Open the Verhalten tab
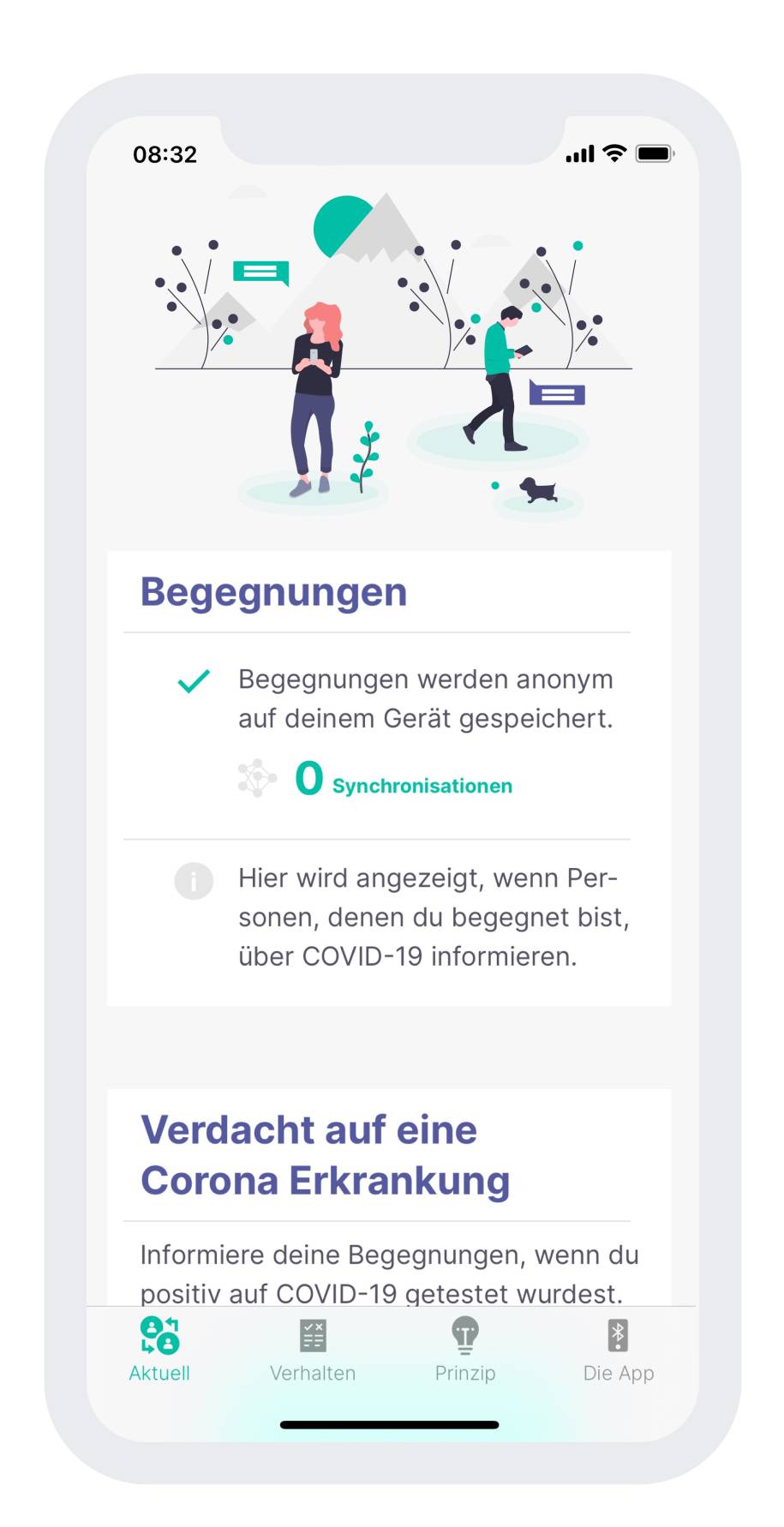The height and width of the screenshot is (1527, 784). coord(313,1349)
